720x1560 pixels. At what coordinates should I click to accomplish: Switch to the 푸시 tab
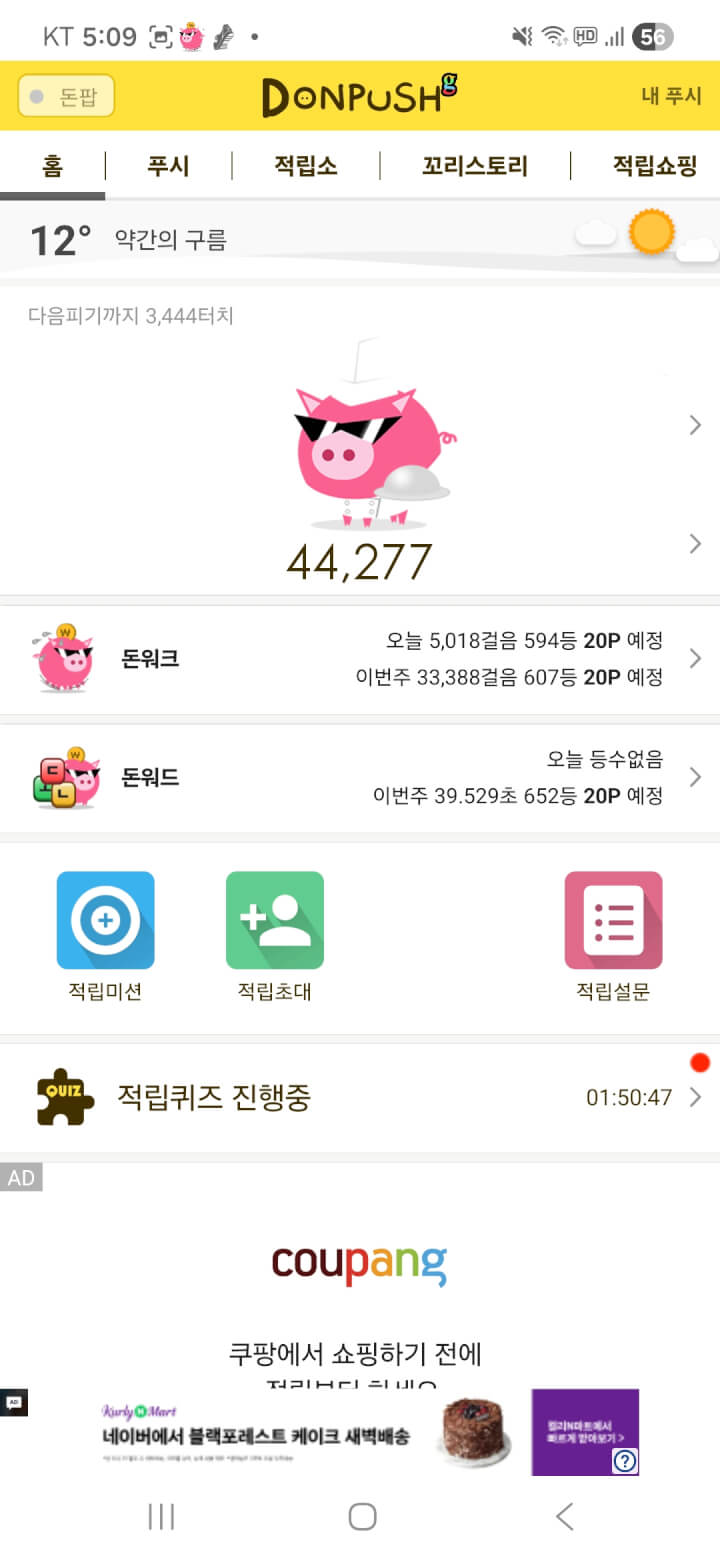pos(168,166)
